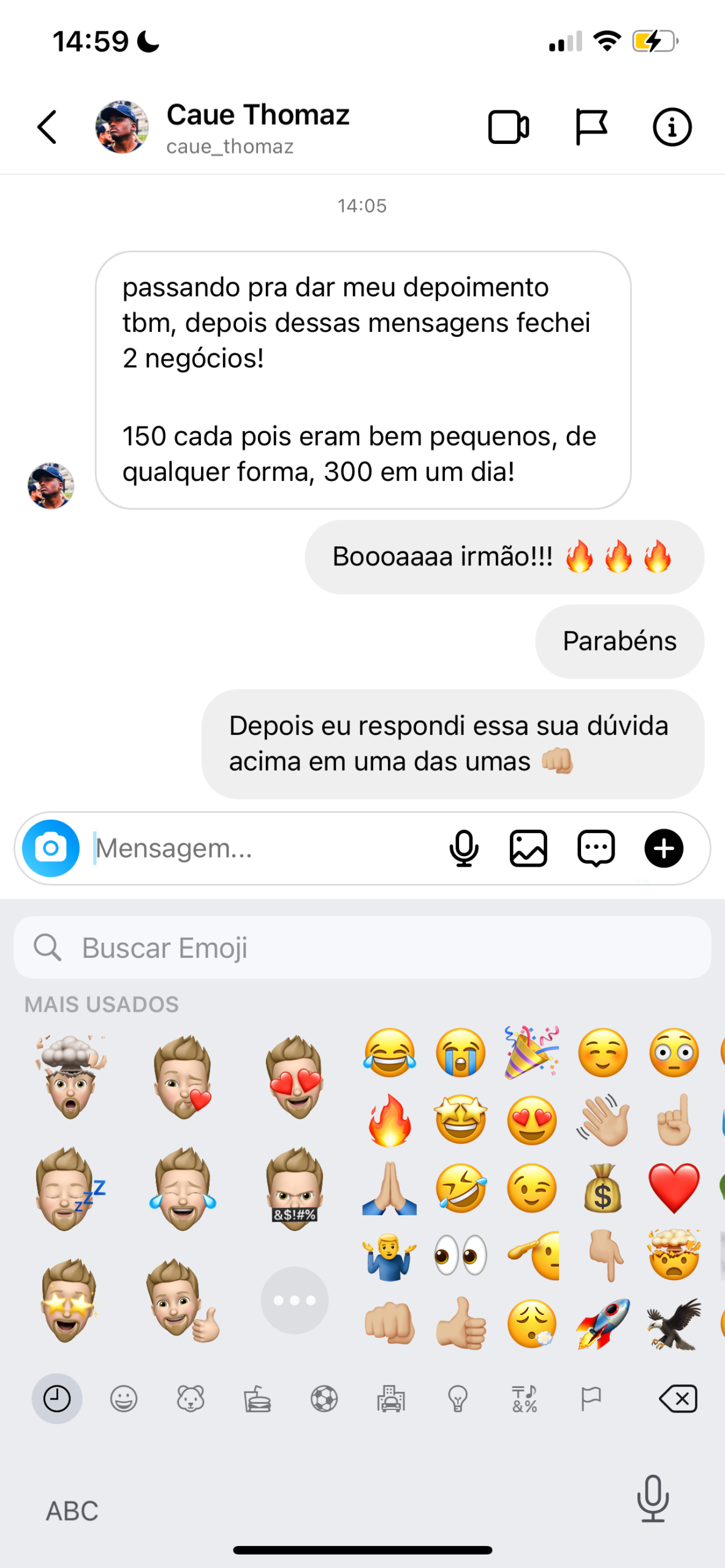The image size is (725, 1568).
Task: Open more options with the plus button
Action: coord(664,848)
